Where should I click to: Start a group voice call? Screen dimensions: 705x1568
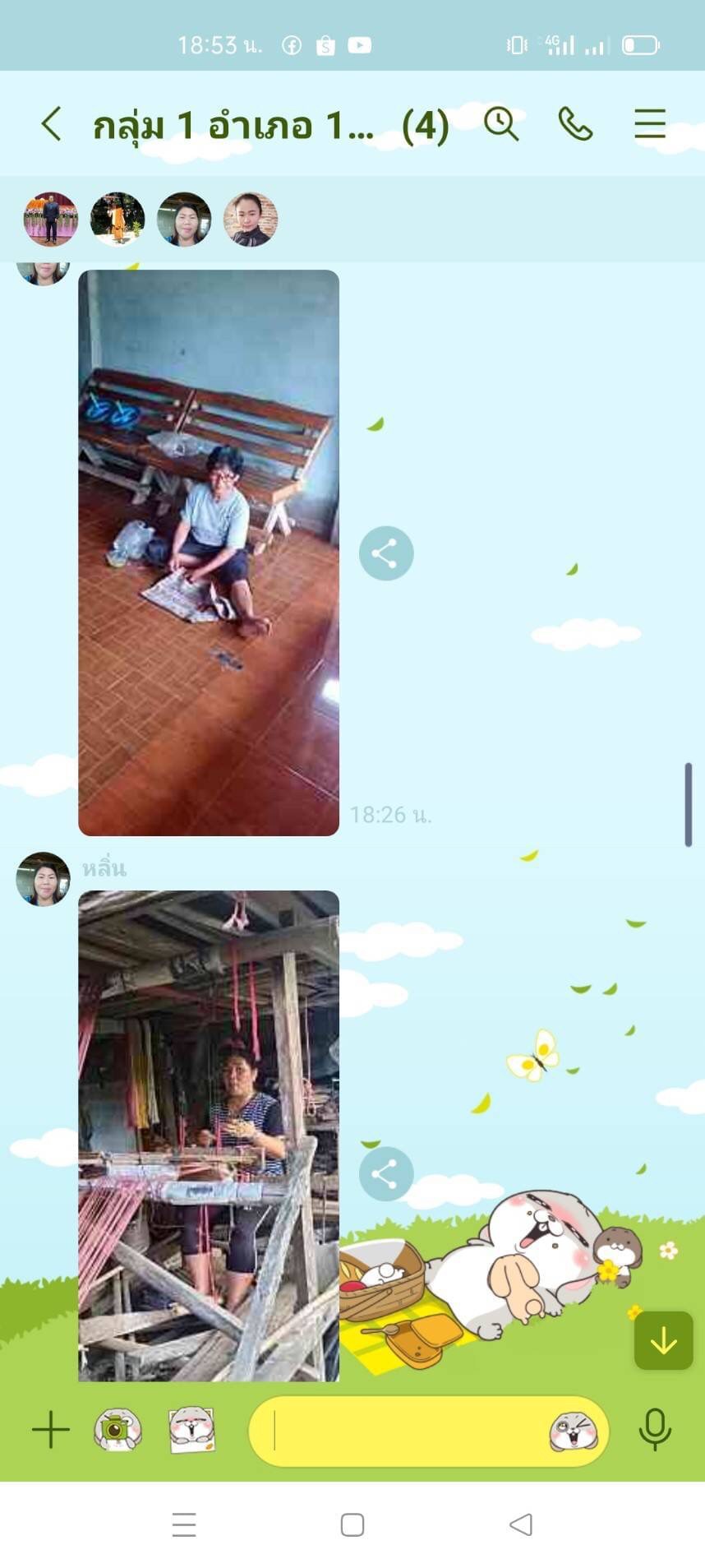point(575,125)
